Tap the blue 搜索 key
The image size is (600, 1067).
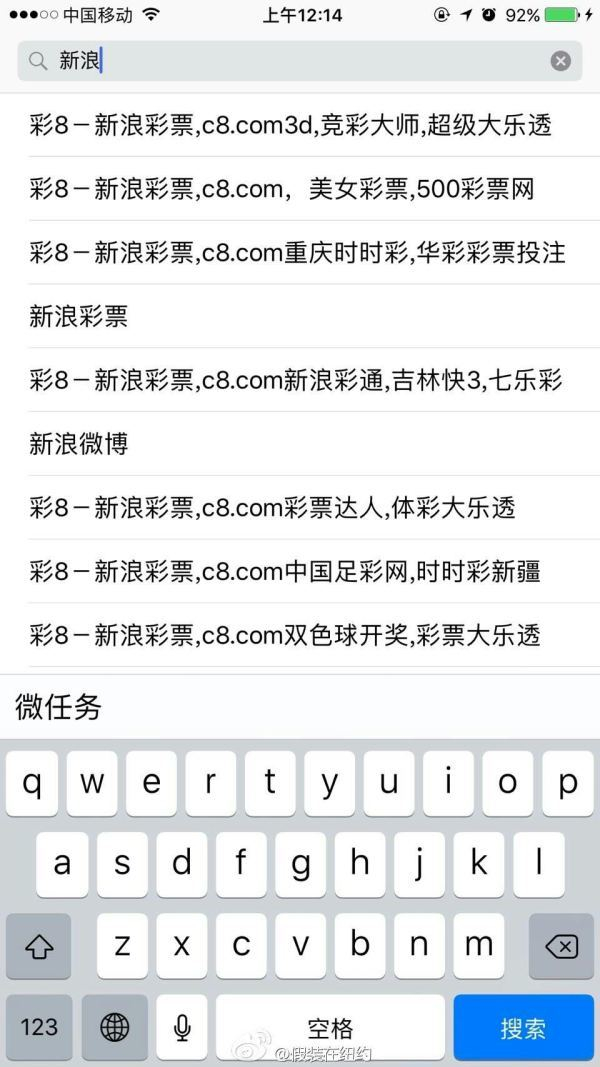coord(523,1028)
